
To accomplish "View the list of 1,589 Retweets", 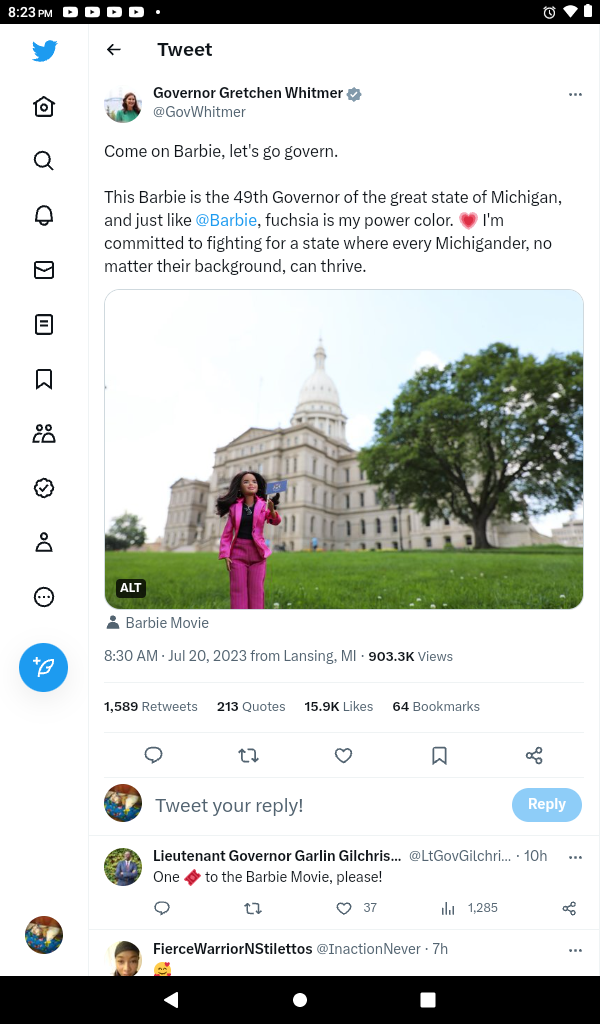I will 151,706.
